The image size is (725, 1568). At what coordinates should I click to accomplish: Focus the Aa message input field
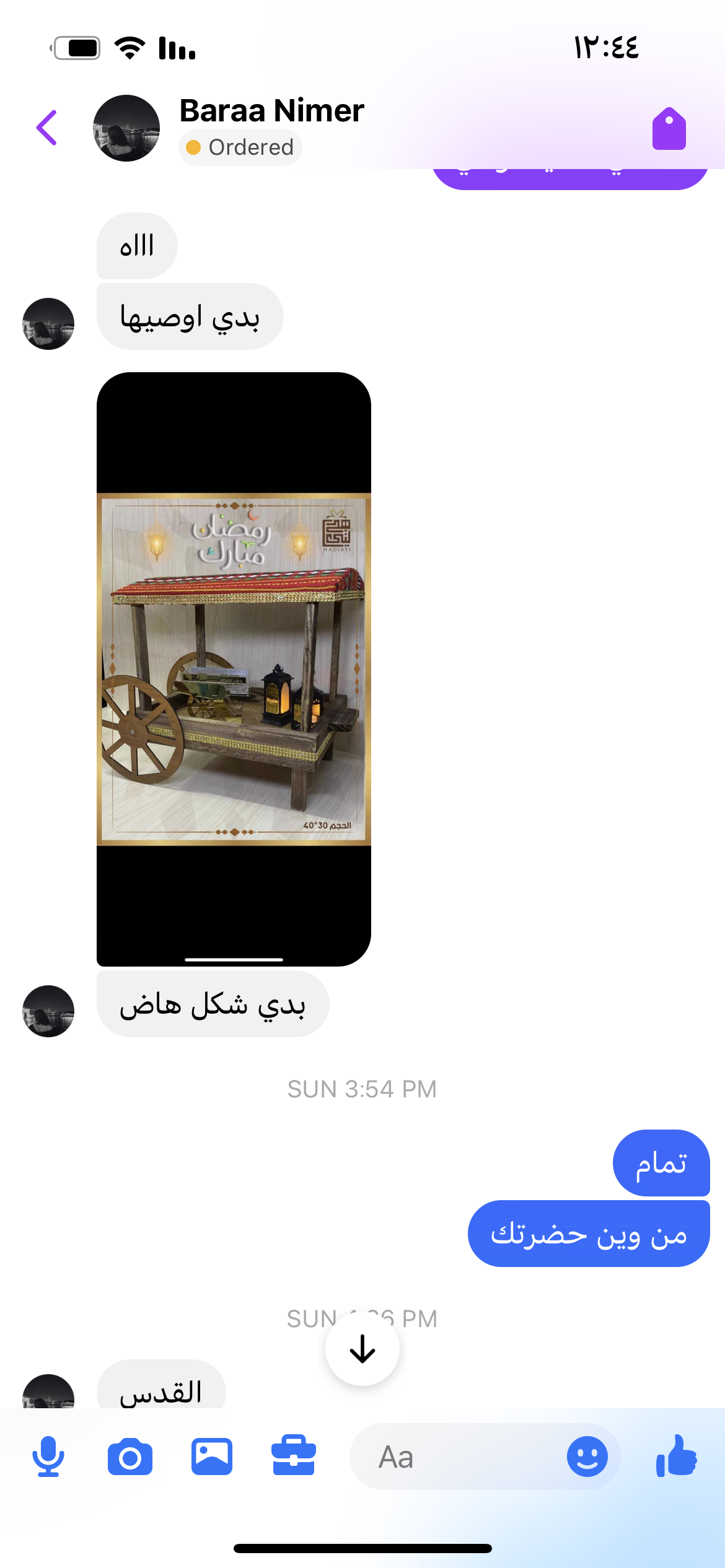[459, 1457]
